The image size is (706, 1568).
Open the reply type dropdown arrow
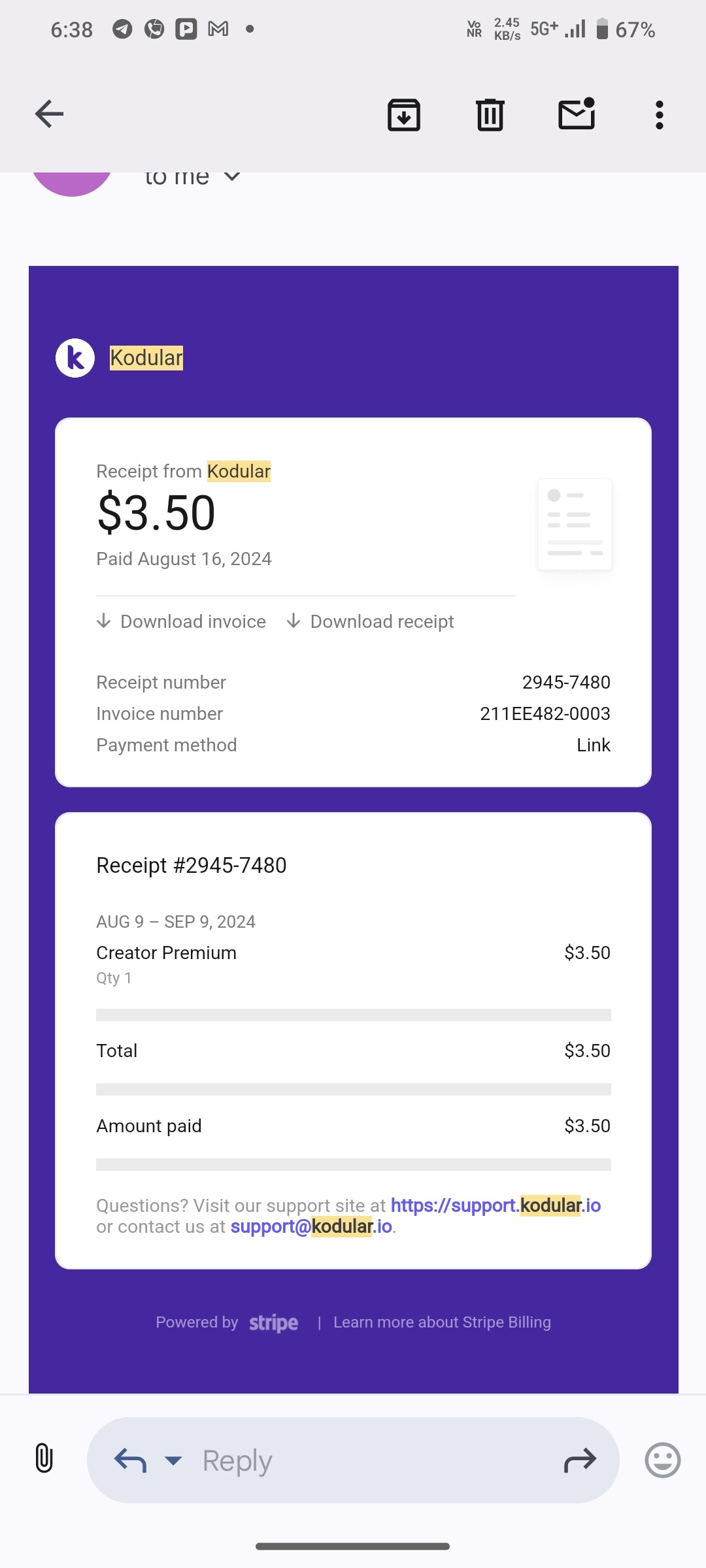point(173,1460)
